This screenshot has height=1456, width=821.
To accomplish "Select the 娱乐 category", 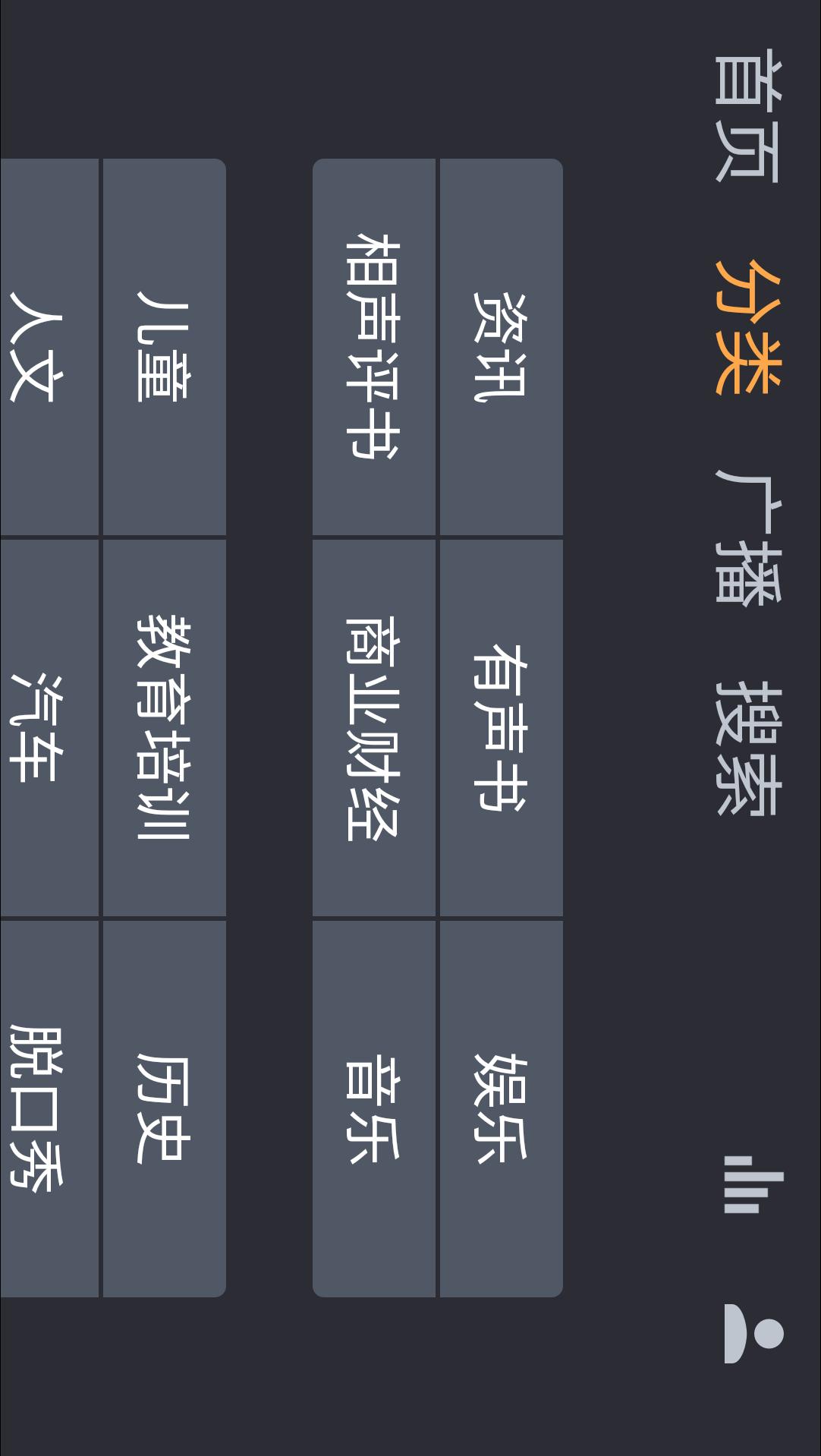I will coord(501,1108).
